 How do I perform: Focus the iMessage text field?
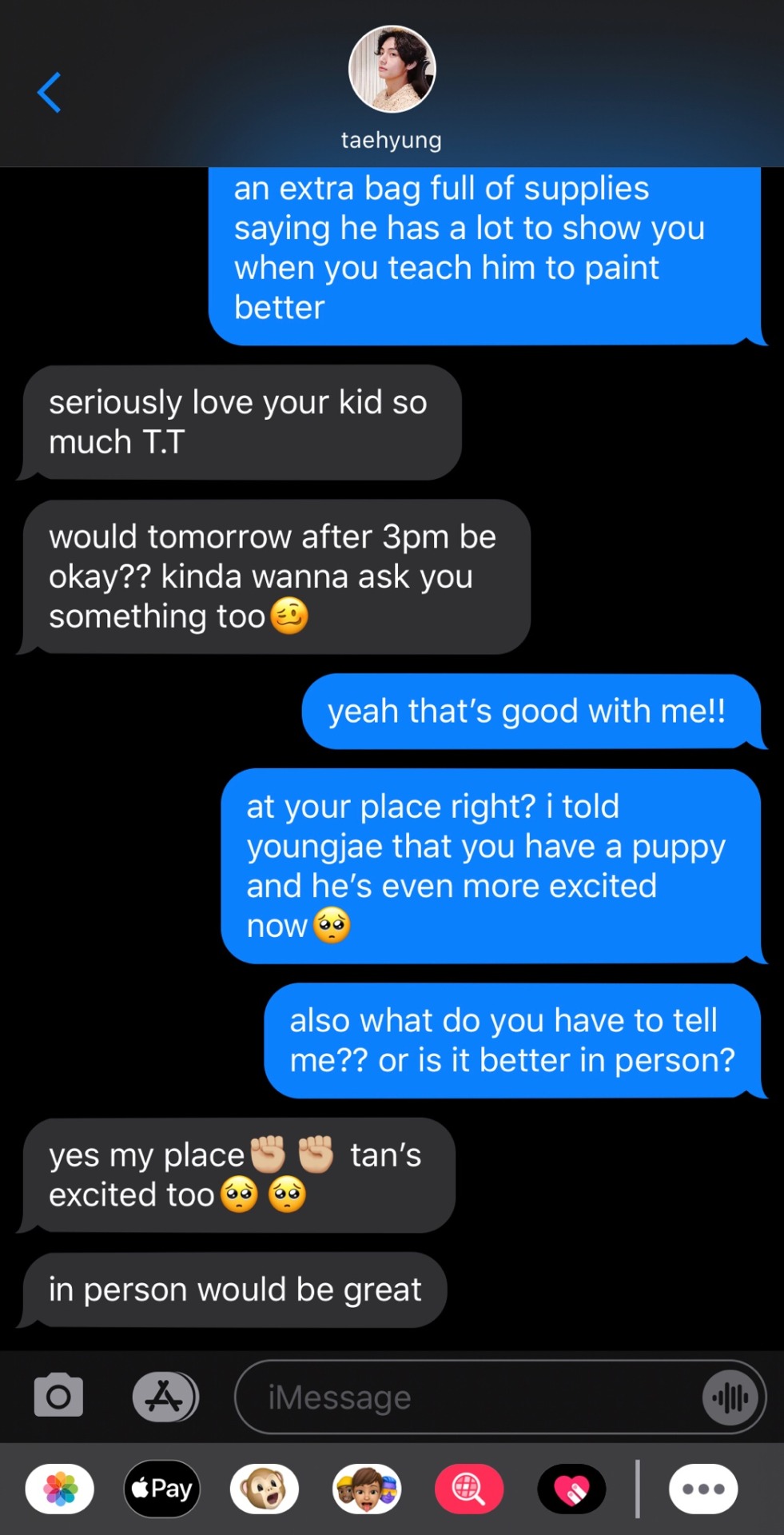464,1397
